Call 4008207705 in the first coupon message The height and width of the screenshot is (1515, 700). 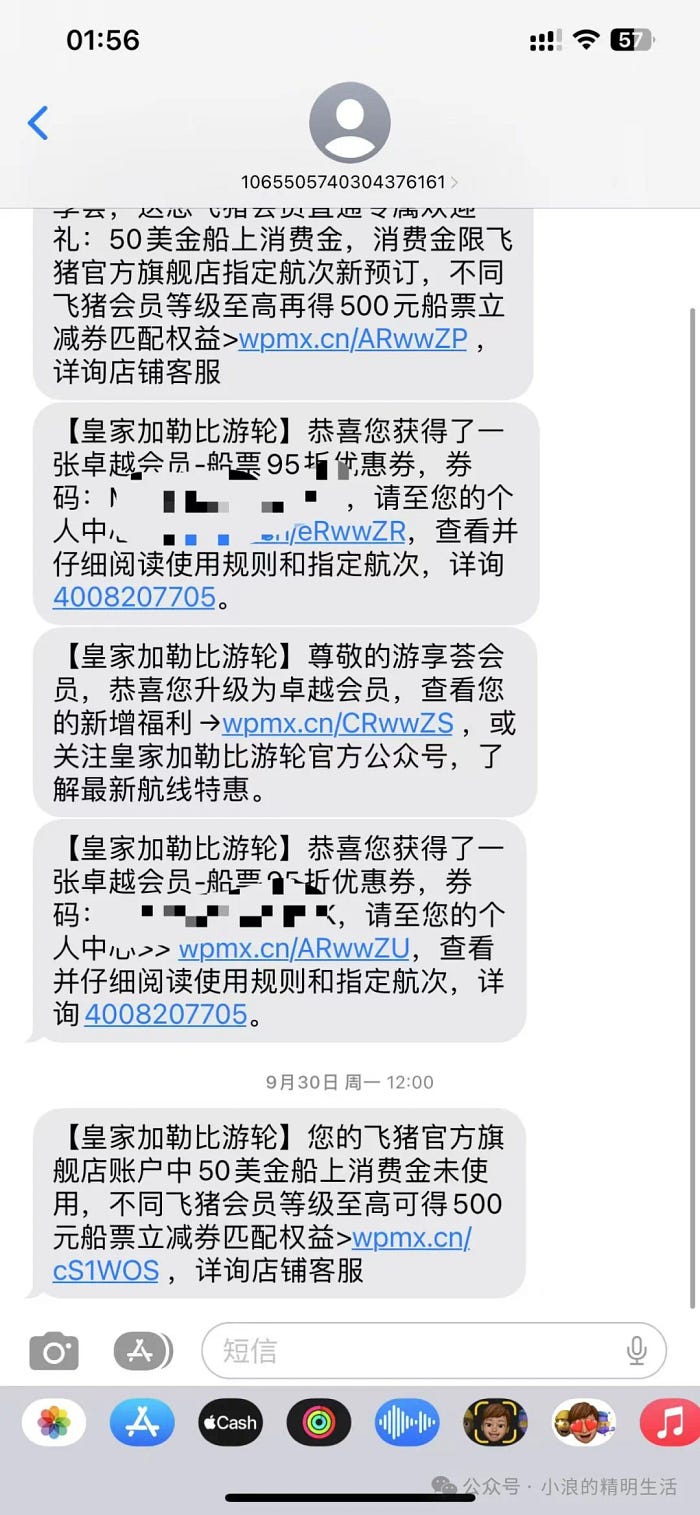click(x=134, y=598)
